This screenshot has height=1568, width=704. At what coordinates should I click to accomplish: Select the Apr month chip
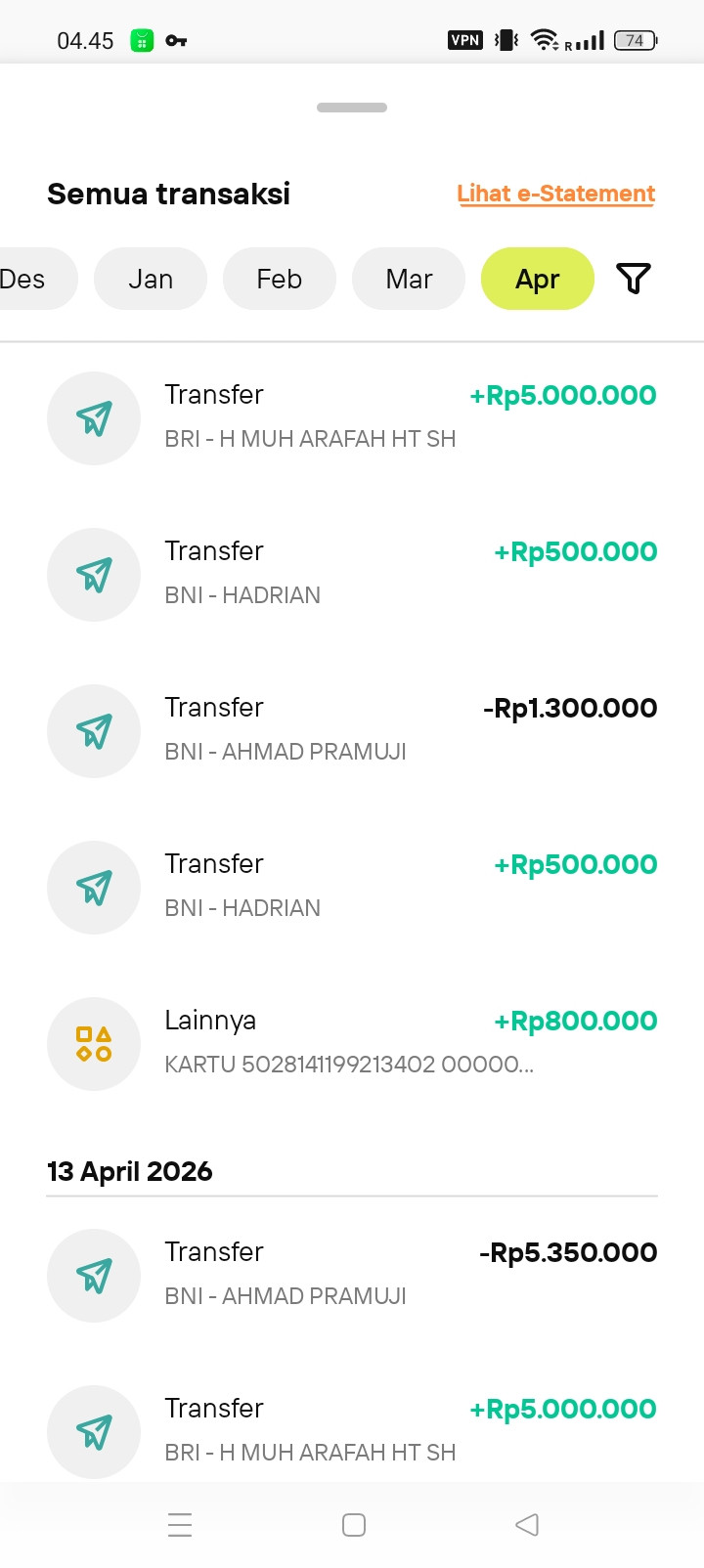pos(537,279)
